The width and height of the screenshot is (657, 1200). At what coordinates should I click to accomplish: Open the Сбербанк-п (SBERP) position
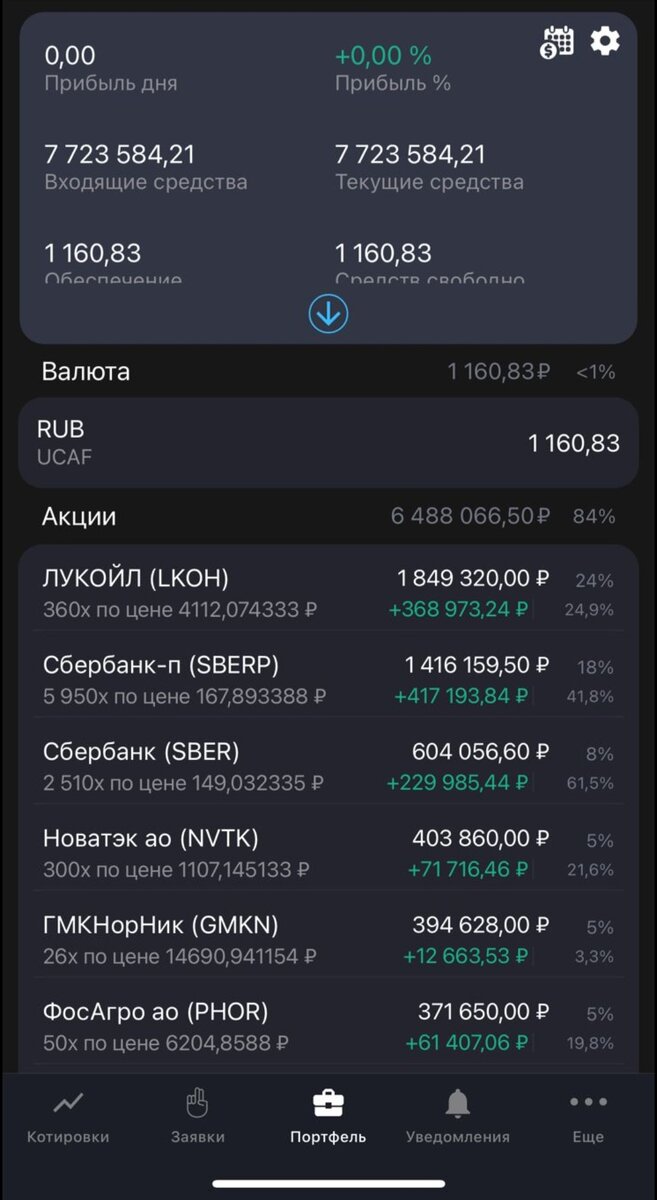click(x=328, y=680)
